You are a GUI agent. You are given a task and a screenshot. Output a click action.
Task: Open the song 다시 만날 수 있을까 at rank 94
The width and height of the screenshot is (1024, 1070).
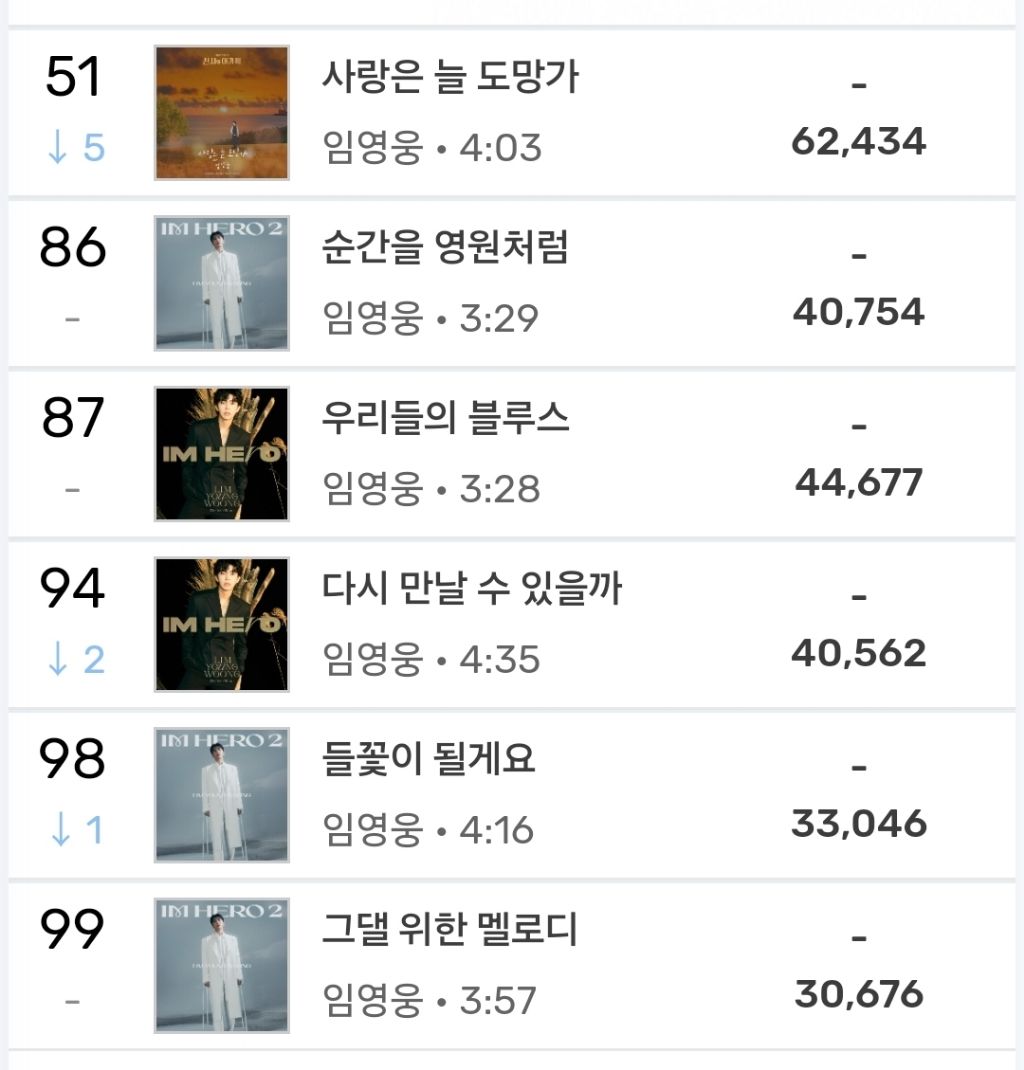point(512,624)
